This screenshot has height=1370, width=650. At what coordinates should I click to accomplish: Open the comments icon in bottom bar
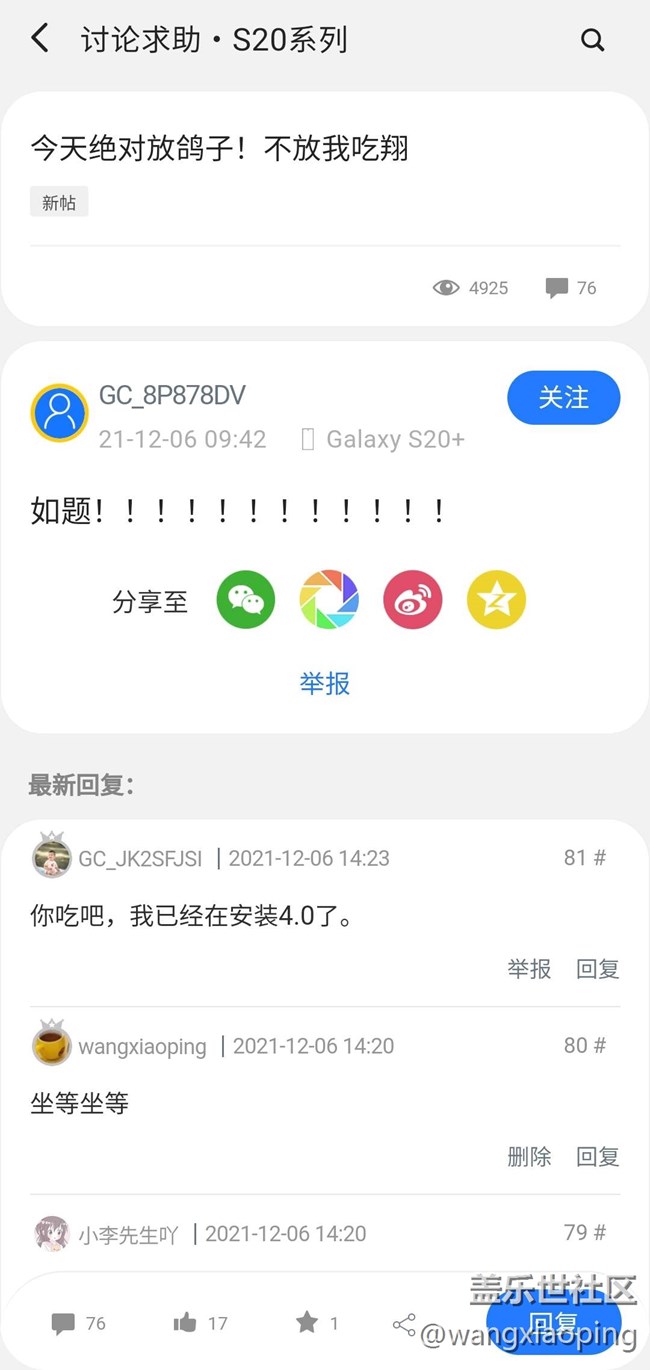(64, 1324)
